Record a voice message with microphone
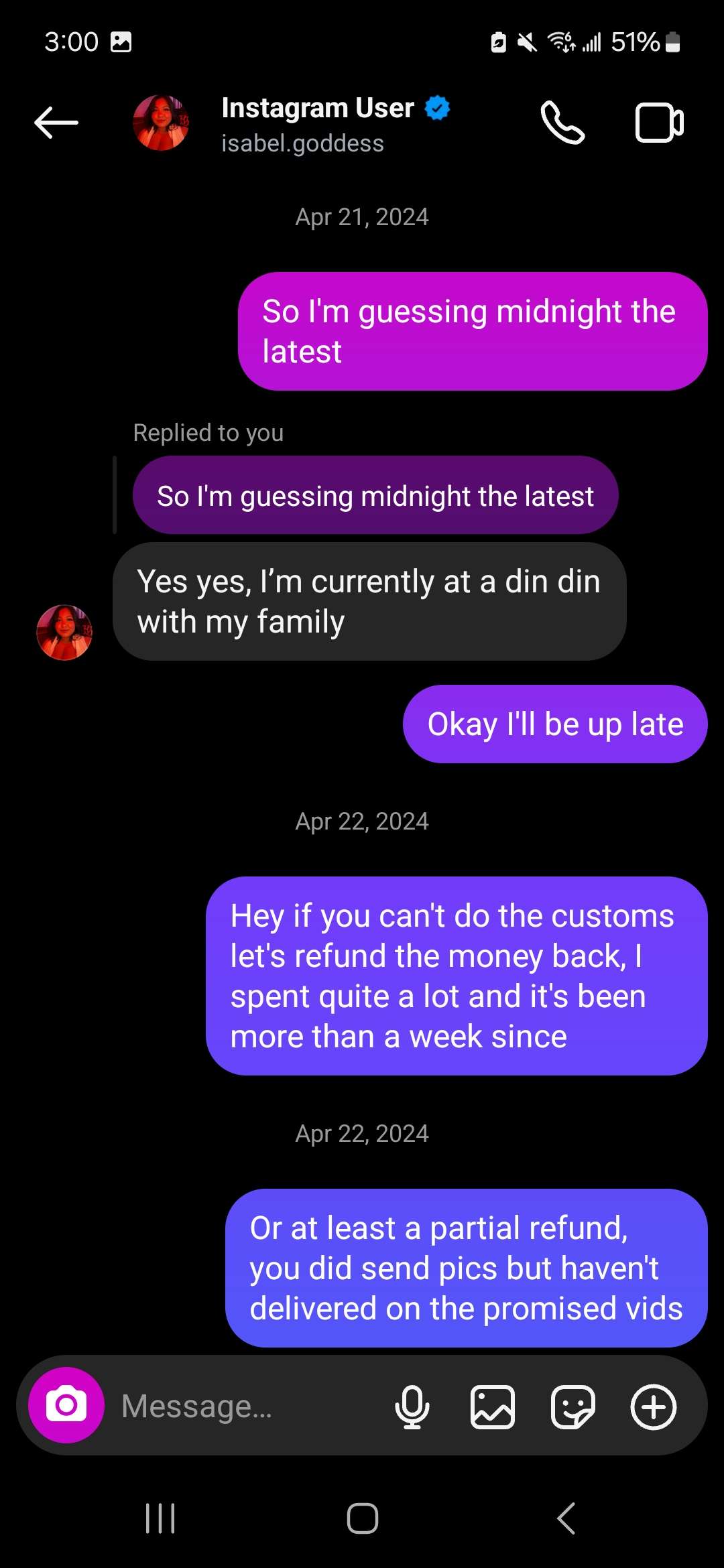 [412, 1407]
